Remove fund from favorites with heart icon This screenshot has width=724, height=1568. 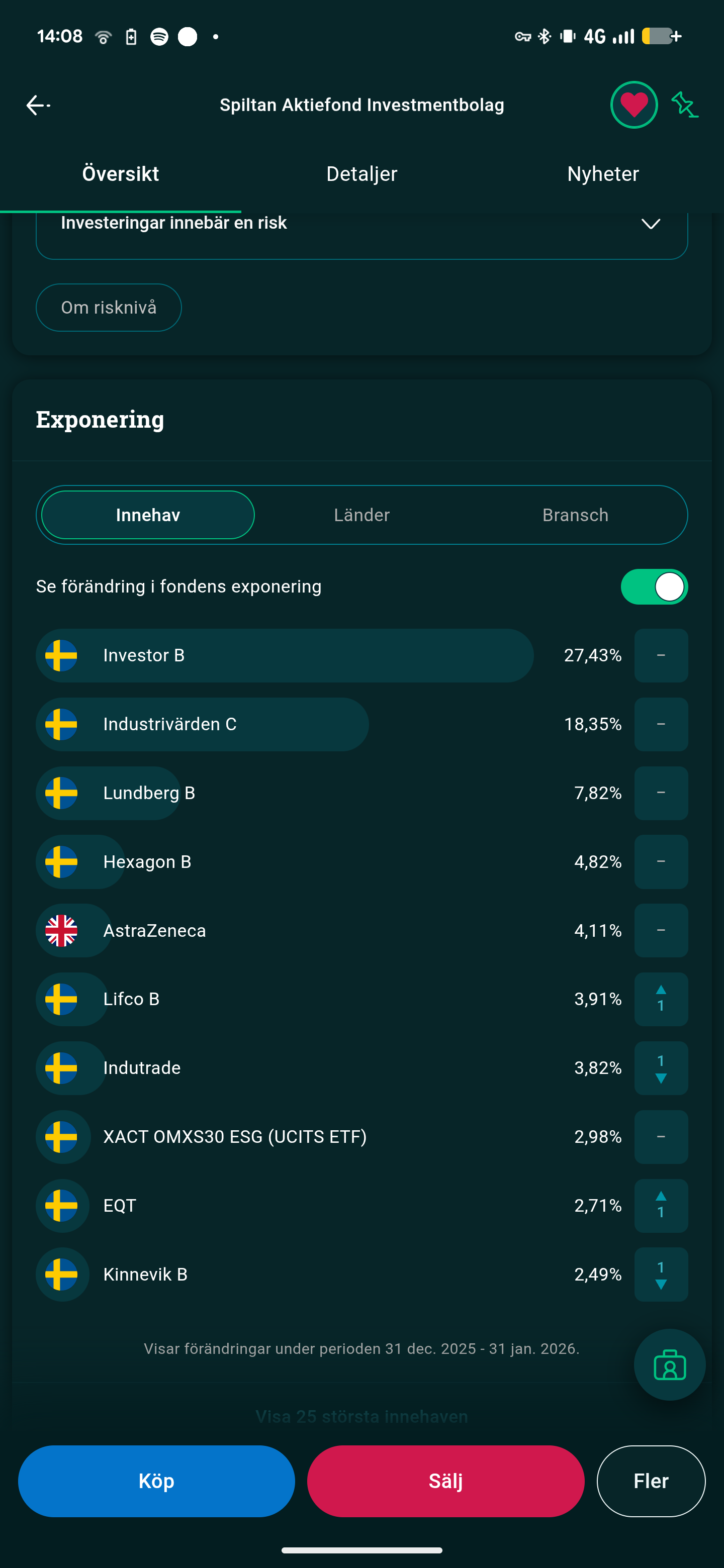click(633, 105)
